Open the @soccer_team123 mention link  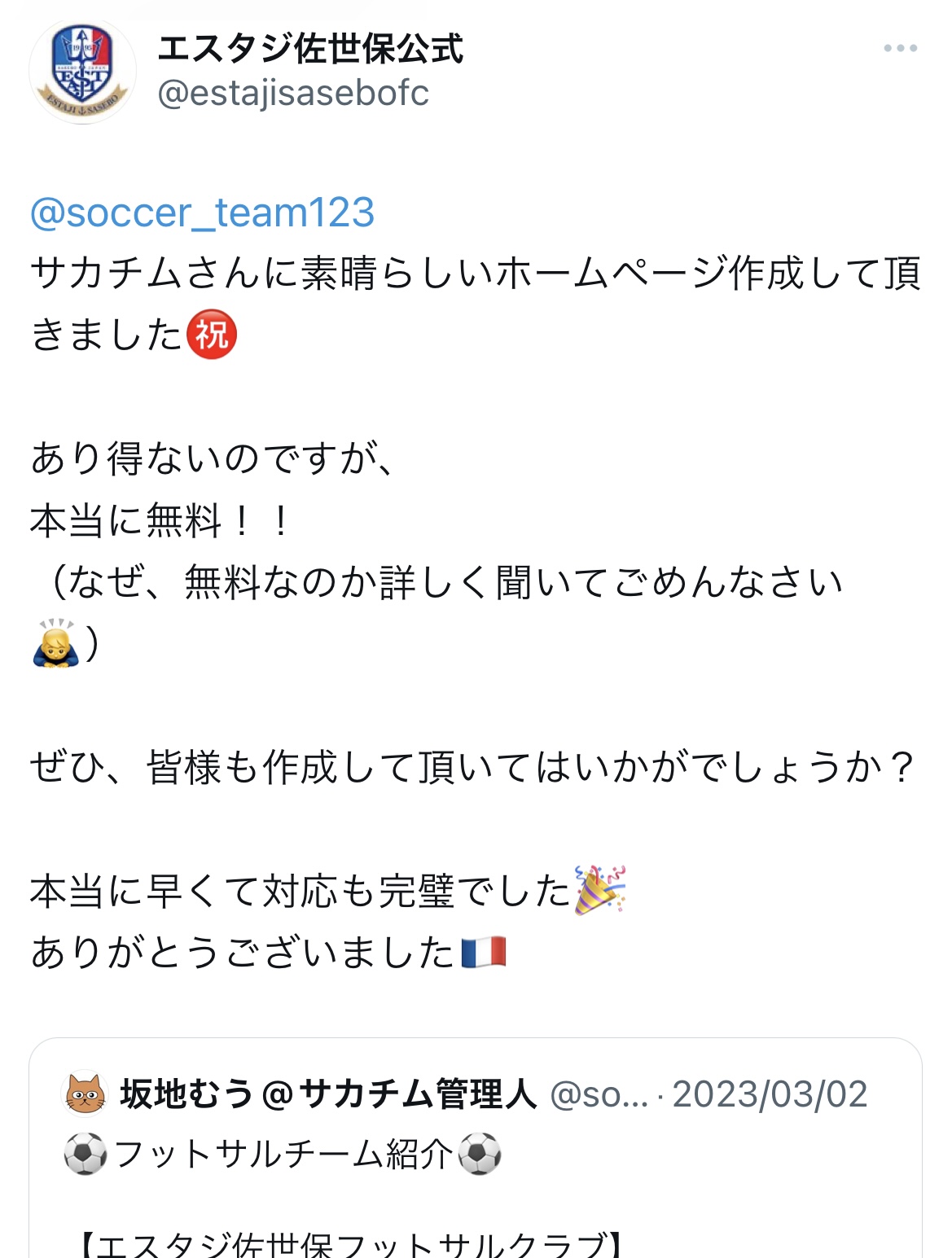coord(202,213)
